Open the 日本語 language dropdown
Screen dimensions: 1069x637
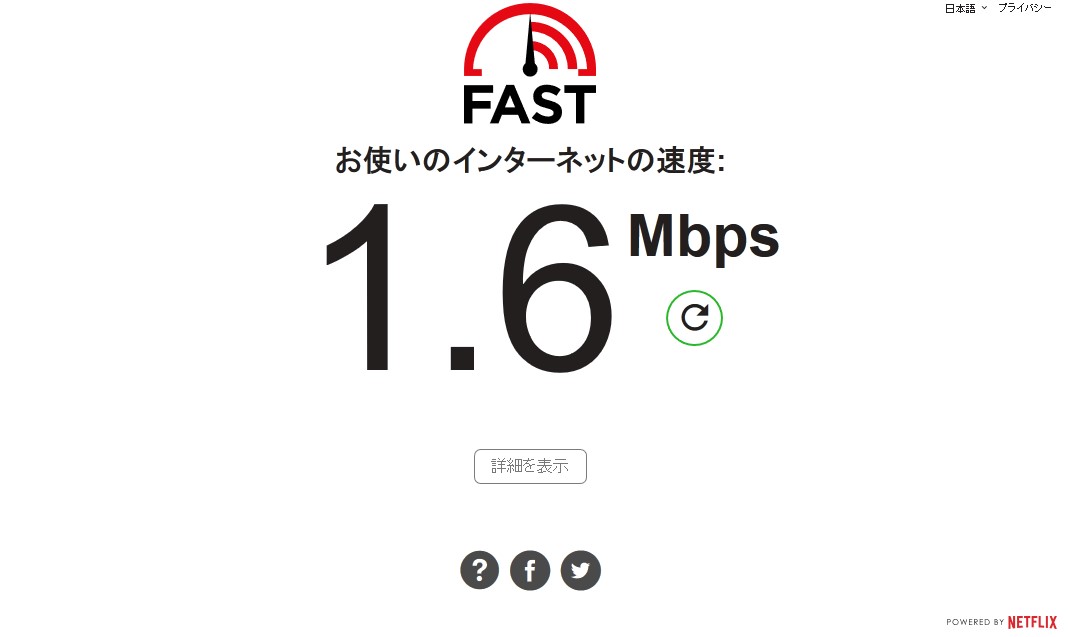coord(966,8)
